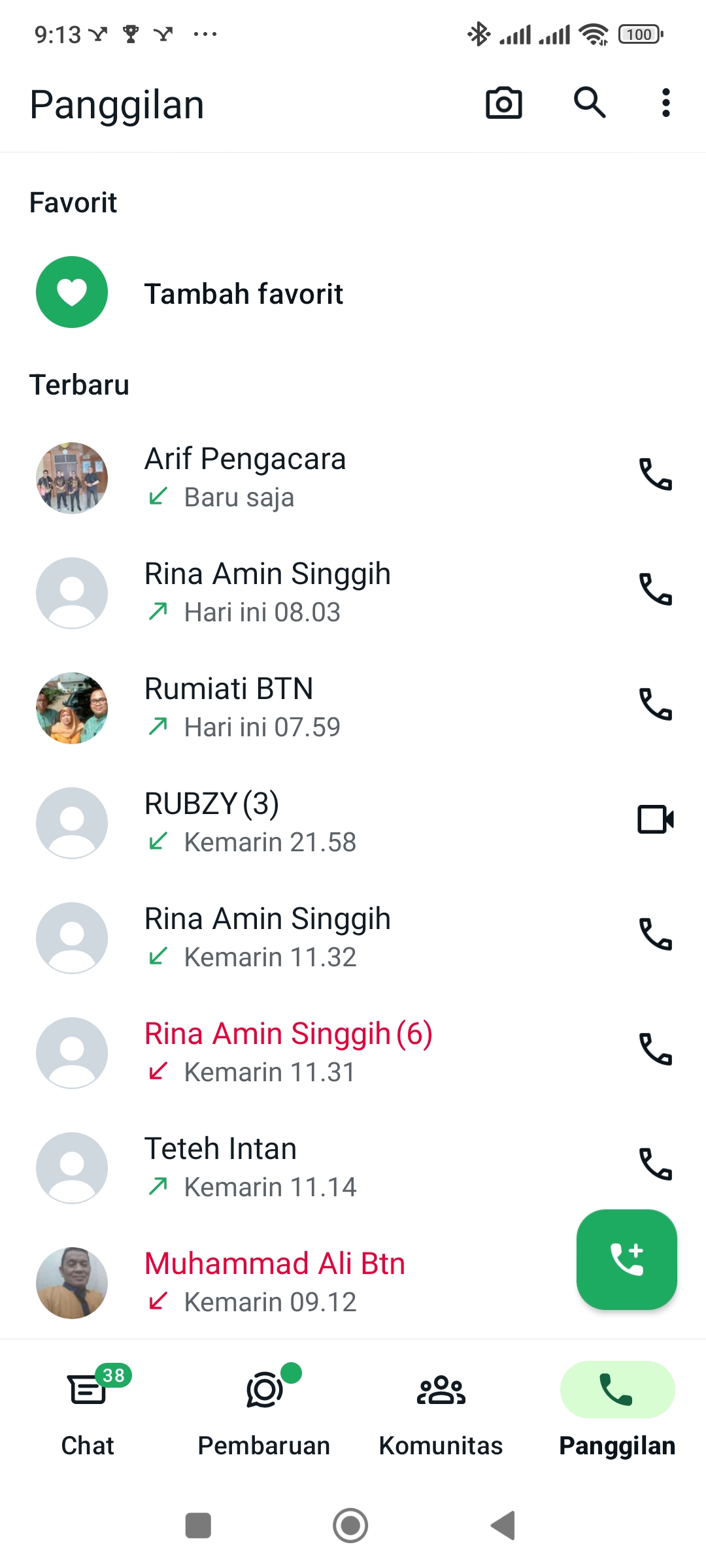The height and width of the screenshot is (1568, 706).
Task: Call Arif Pengacara with the phone icon
Action: point(655,474)
